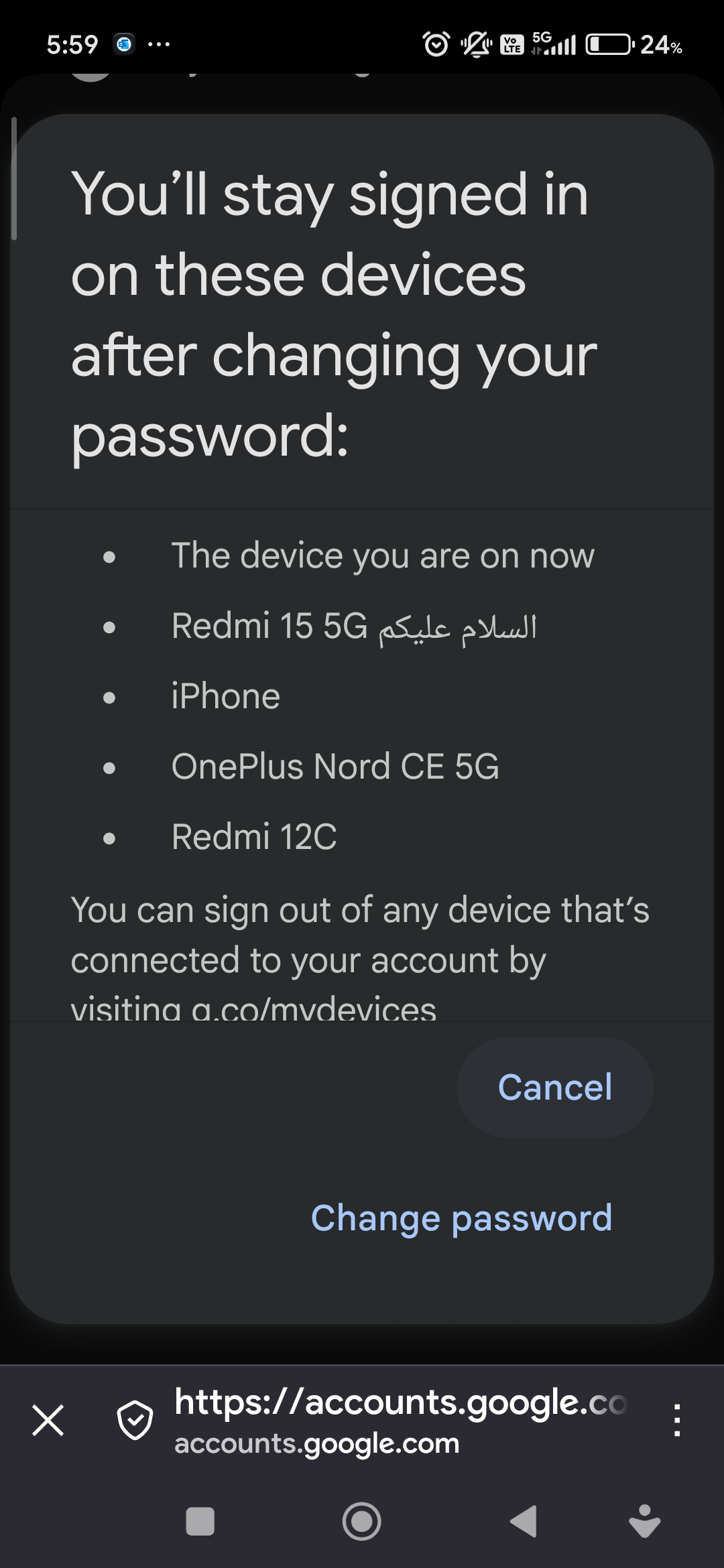Open the browser overflow menu
The image size is (724, 1568).
(677, 1420)
